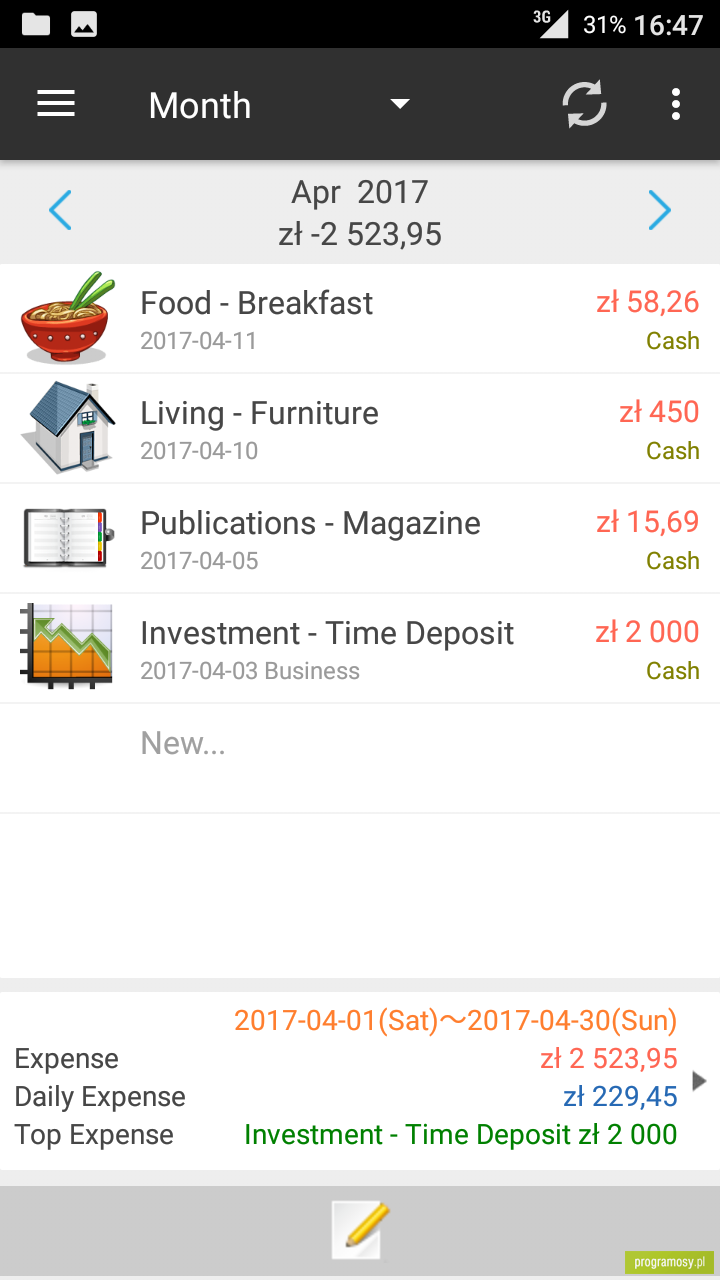Expand the summary panel arrow
Viewport: 720px width, 1280px height.
click(x=699, y=1081)
